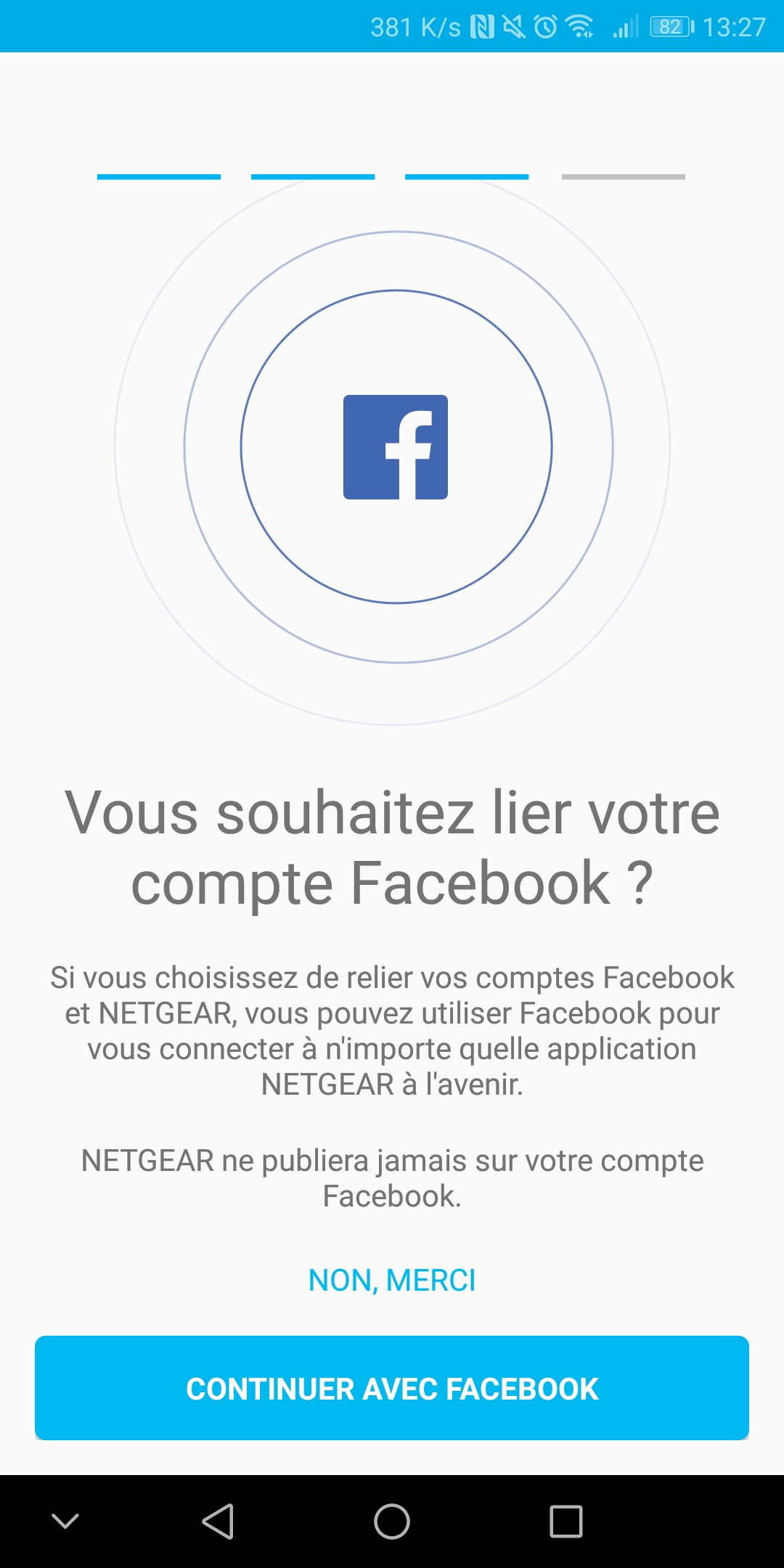Viewport: 784px width, 1568px height.
Task: Hide the navigation bar with down chevron
Action: pyautogui.click(x=65, y=1522)
